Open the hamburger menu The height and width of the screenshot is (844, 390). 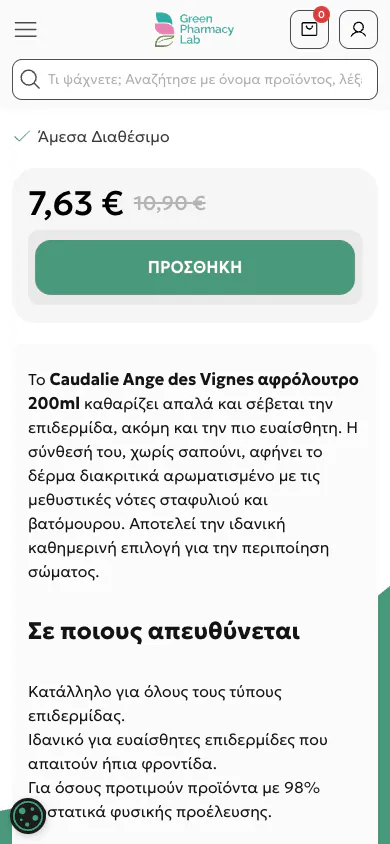point(25,29)
